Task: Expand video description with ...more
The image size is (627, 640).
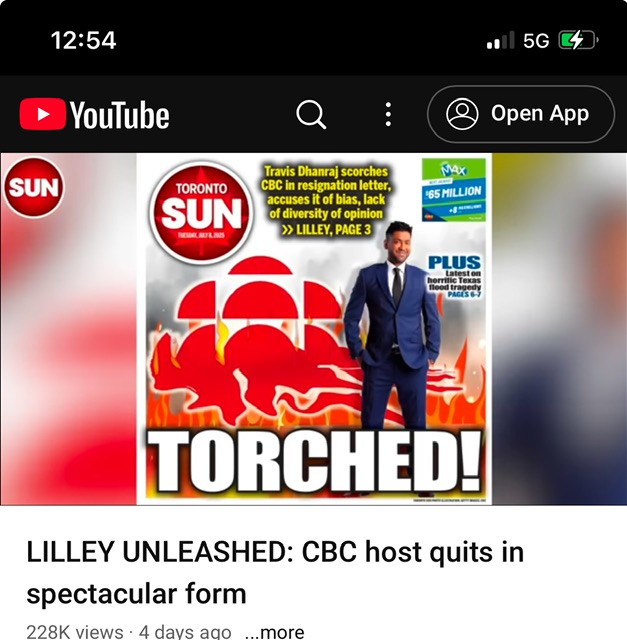Action: (274, 632)
